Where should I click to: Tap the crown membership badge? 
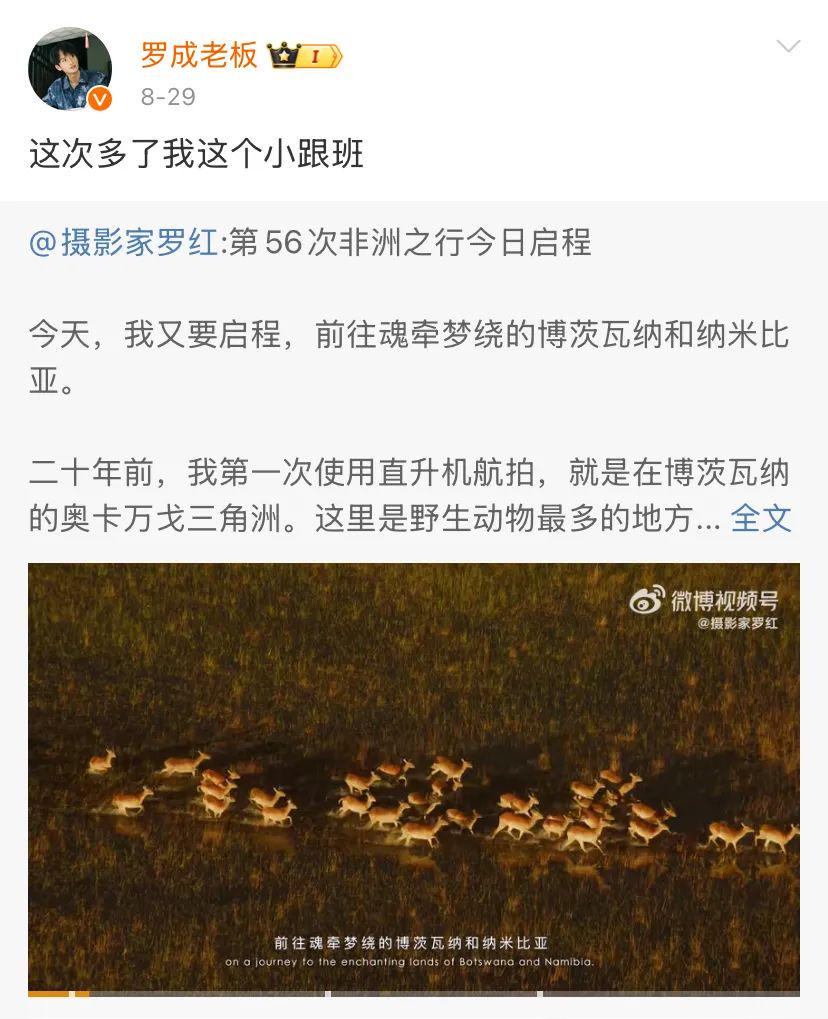pos(305,56)
